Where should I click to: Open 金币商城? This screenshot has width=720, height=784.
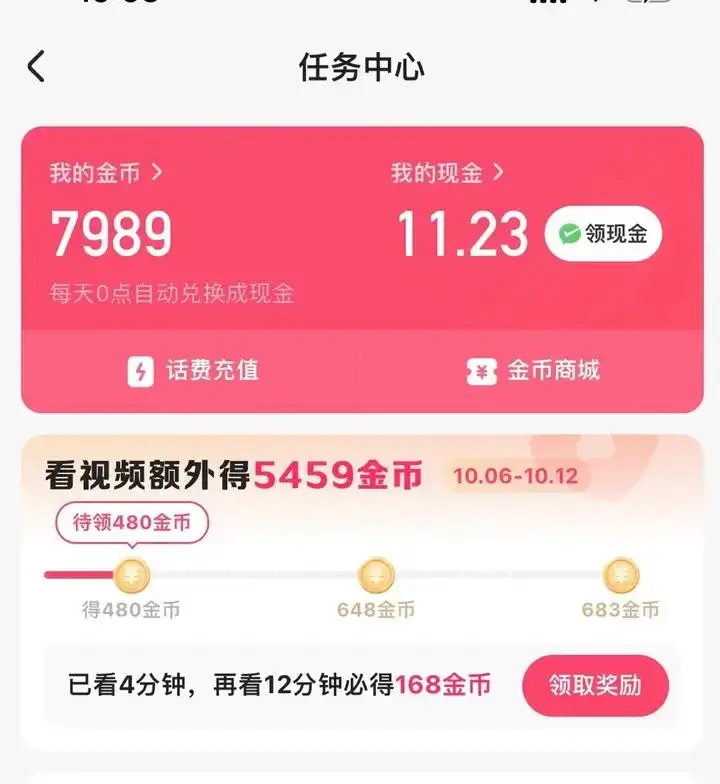point(533,370)
